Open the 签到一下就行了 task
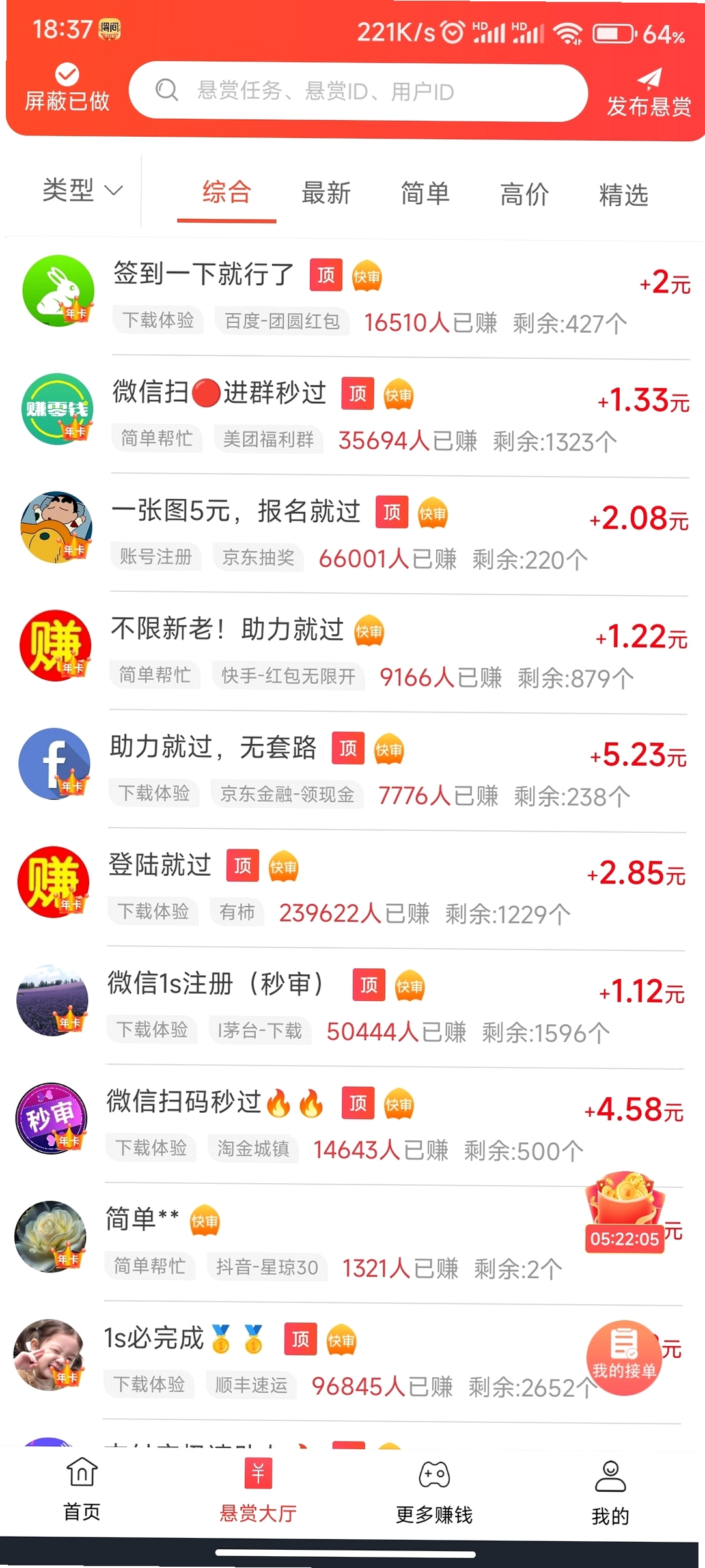Viewport: 705px width, 1568px height. tap(356, 297)
